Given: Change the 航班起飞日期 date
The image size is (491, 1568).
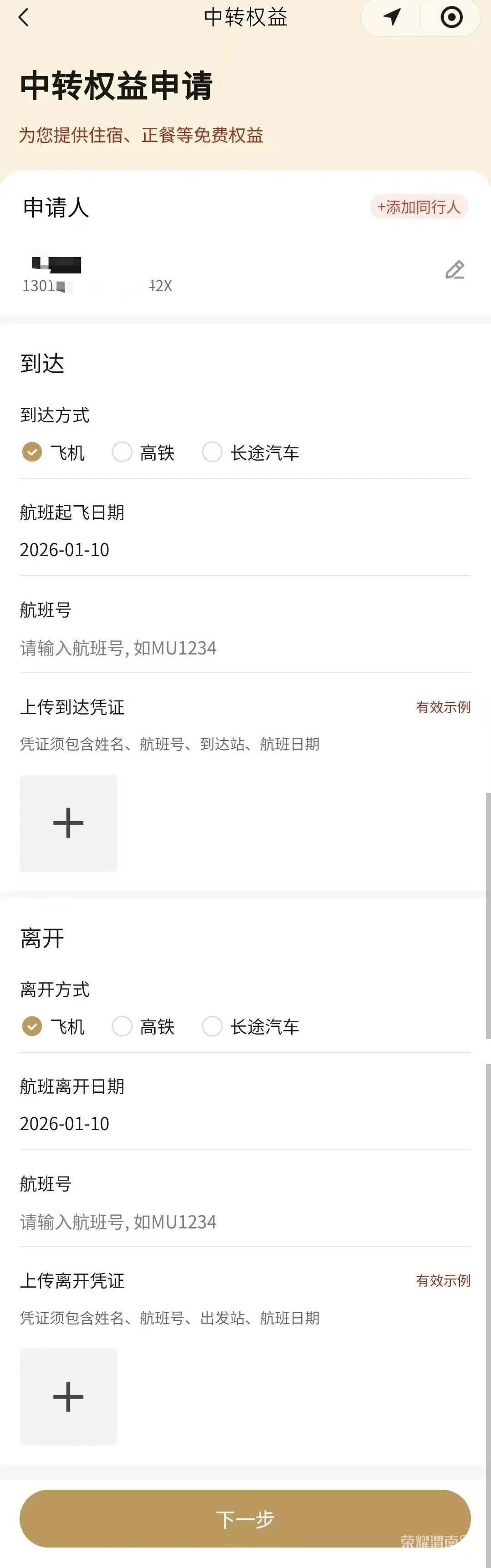Looking at the screenshot, I should click(65, 550).
